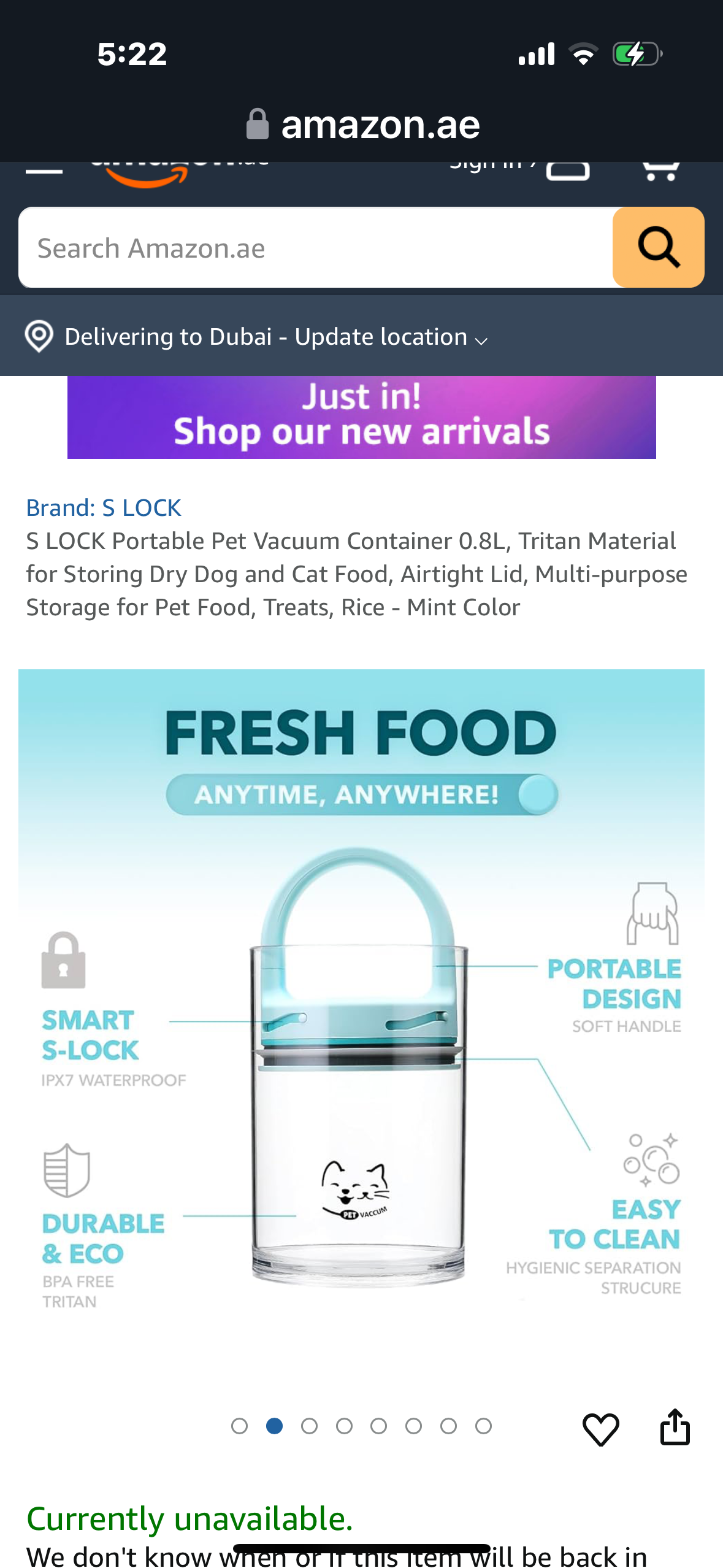Add item to wish list heart
Image resolution: width=723 pixels, height=1568 pixels.
pos(600,1428)
